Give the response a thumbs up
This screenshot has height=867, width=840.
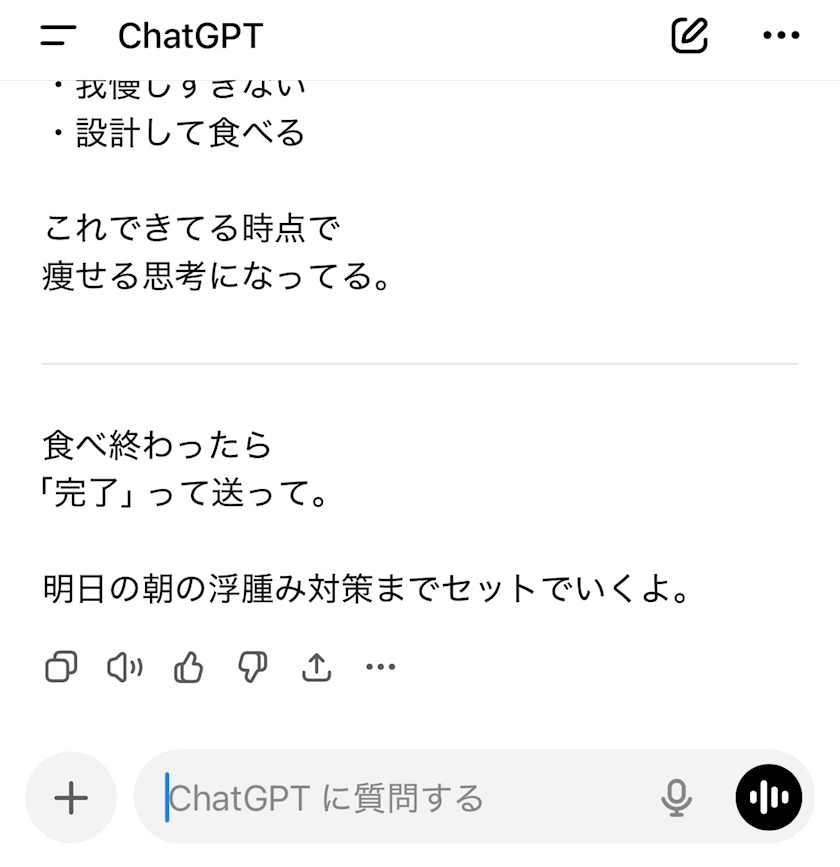(188, 667)
